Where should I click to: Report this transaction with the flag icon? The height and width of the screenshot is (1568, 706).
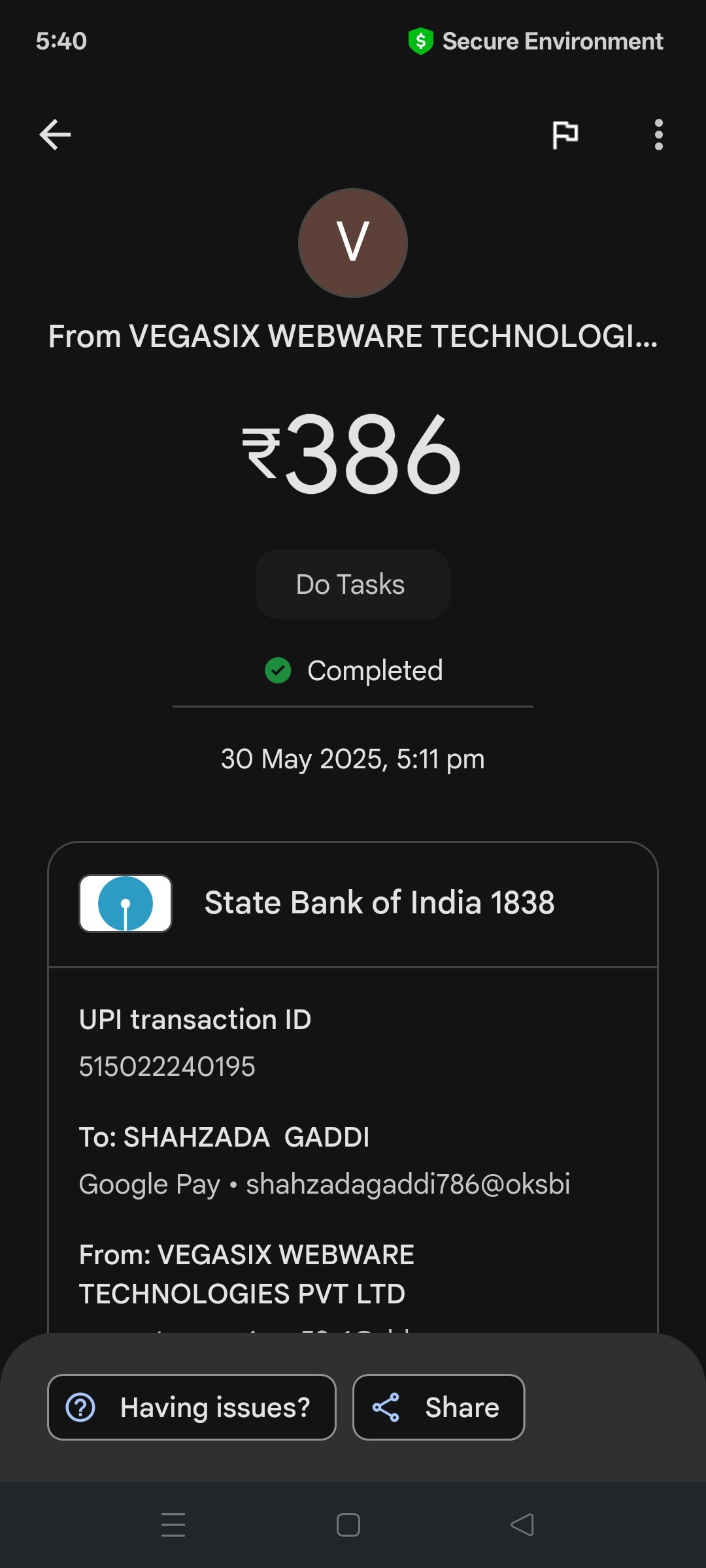[x=565, y=135]
